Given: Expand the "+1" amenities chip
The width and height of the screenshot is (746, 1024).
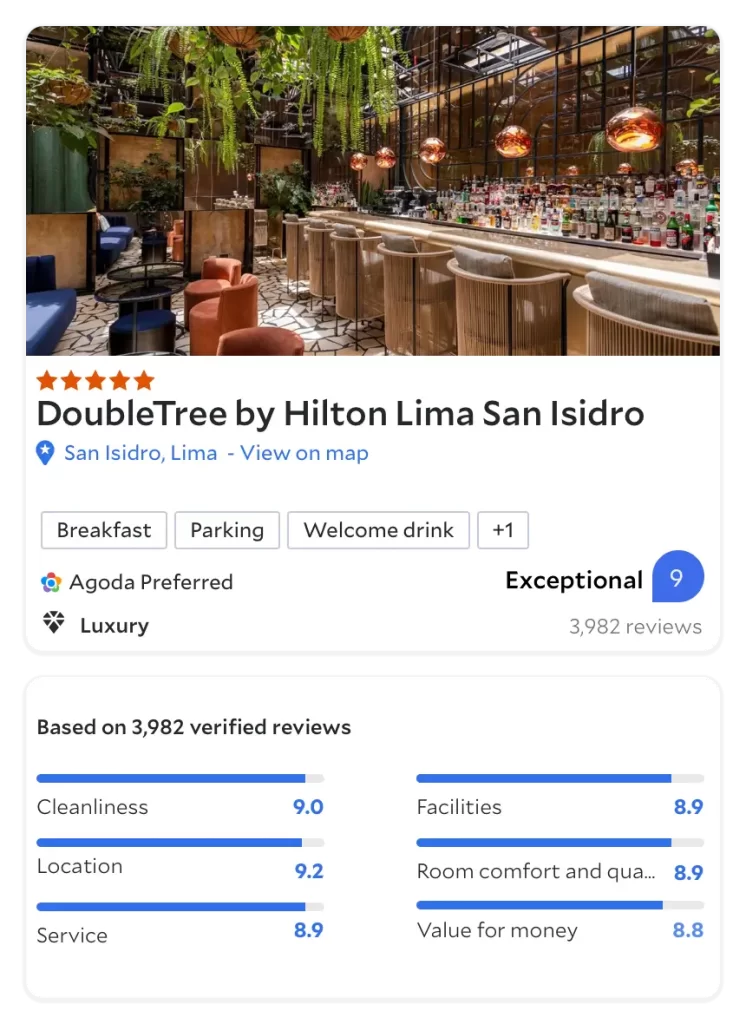Looking at the screenshot, I should 503,530.
